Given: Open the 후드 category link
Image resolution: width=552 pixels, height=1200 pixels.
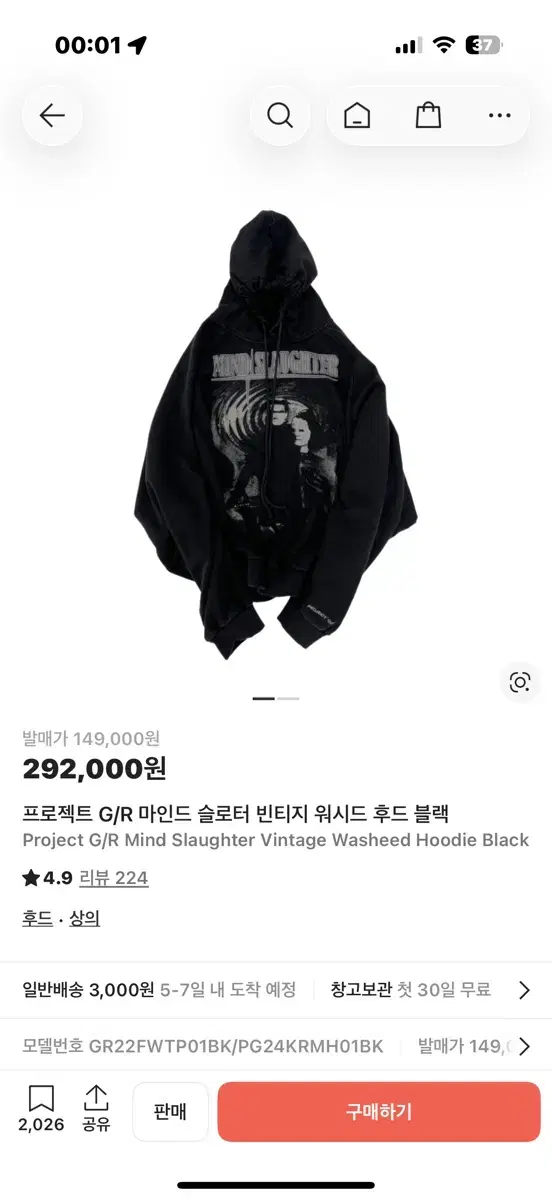Looking at the screenshot, I should (x=37, y=918).
